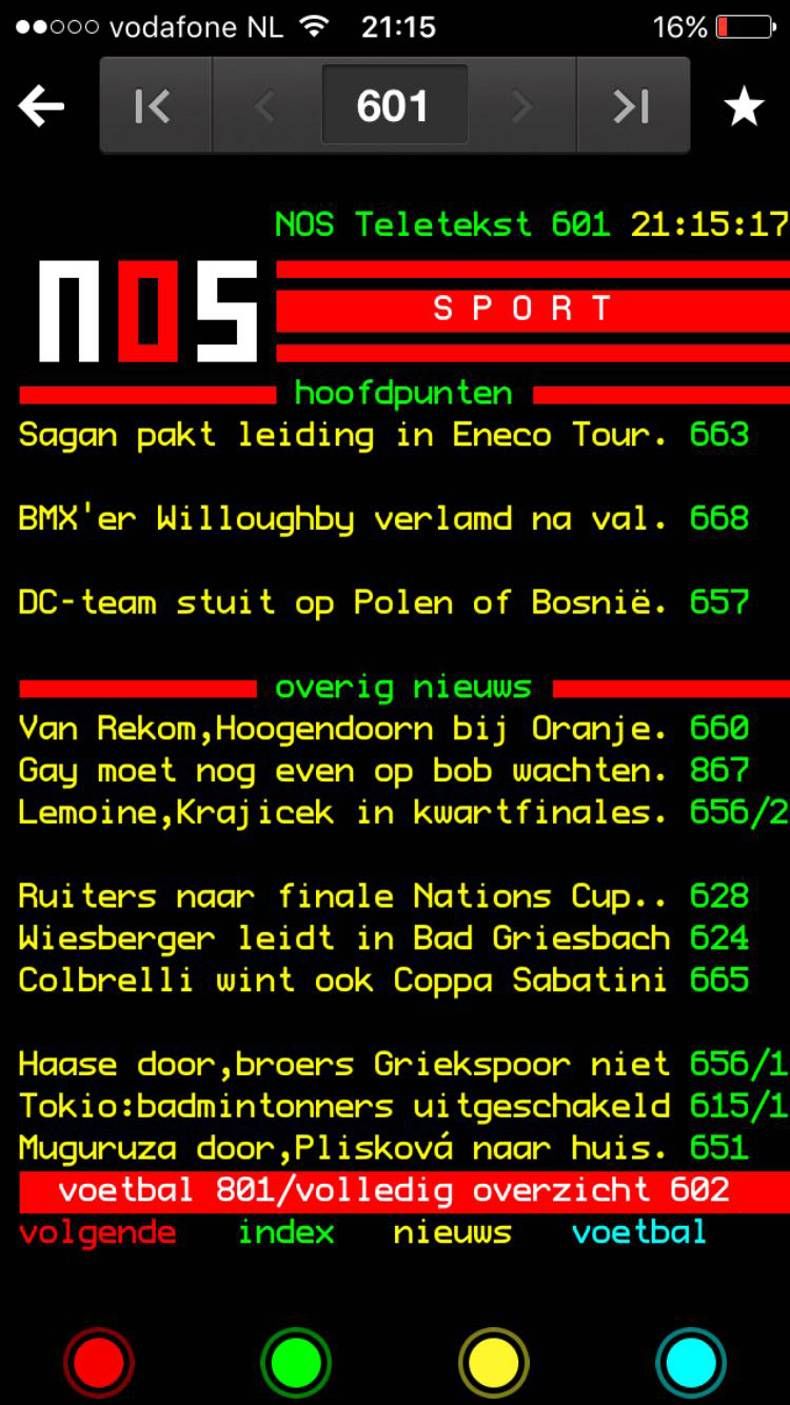Open page 867 about Gay and bob
Image resolution: width=790 pixels, height=1405 pixels.
click(x=719, y=770)
